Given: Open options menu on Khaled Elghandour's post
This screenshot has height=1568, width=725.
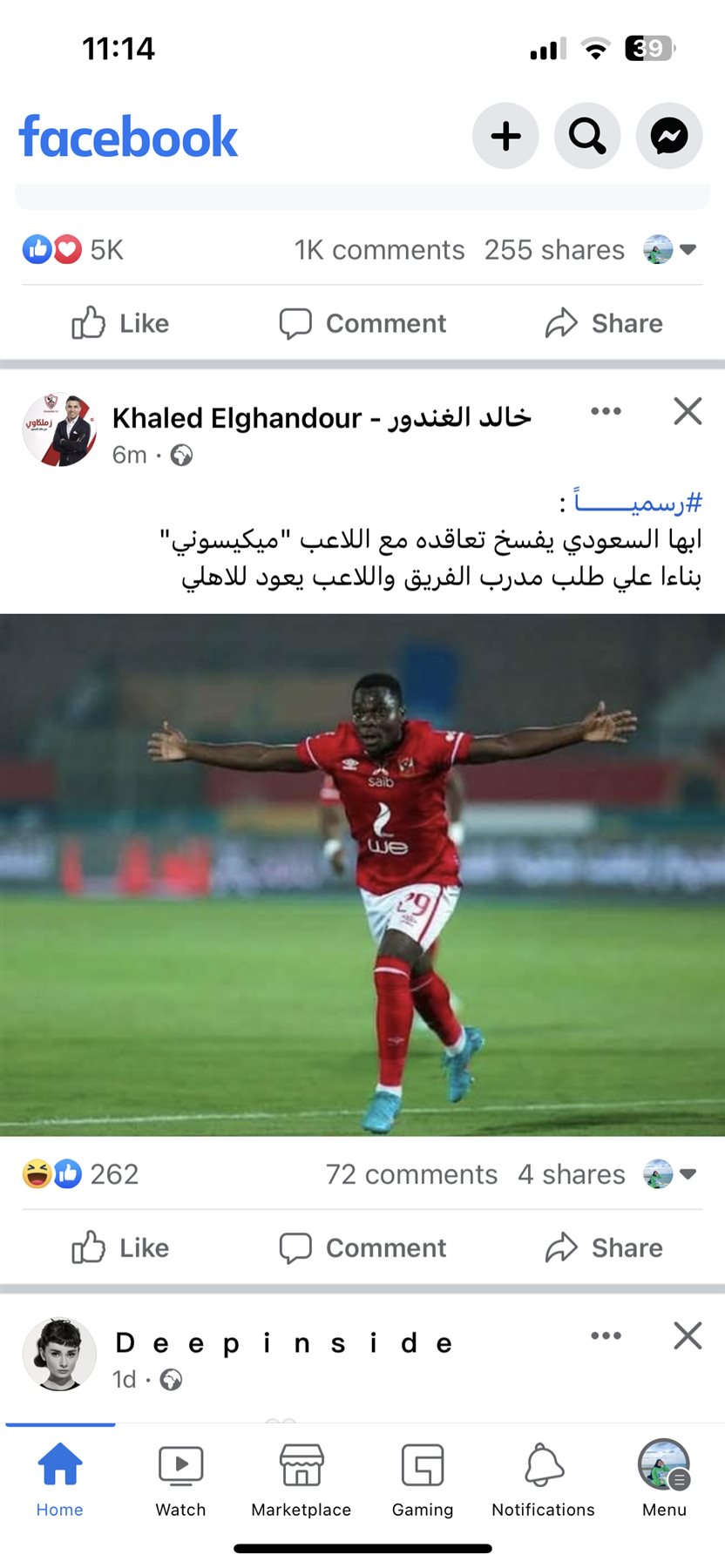Looking at the screenshot, I should (606, 411).
